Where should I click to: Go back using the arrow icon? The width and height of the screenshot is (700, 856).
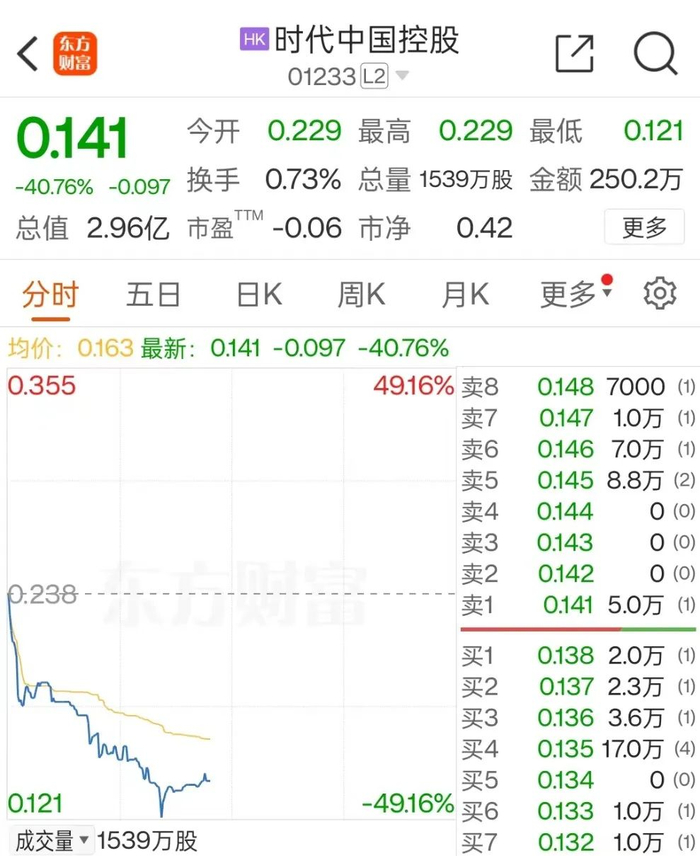coord(28,54)
